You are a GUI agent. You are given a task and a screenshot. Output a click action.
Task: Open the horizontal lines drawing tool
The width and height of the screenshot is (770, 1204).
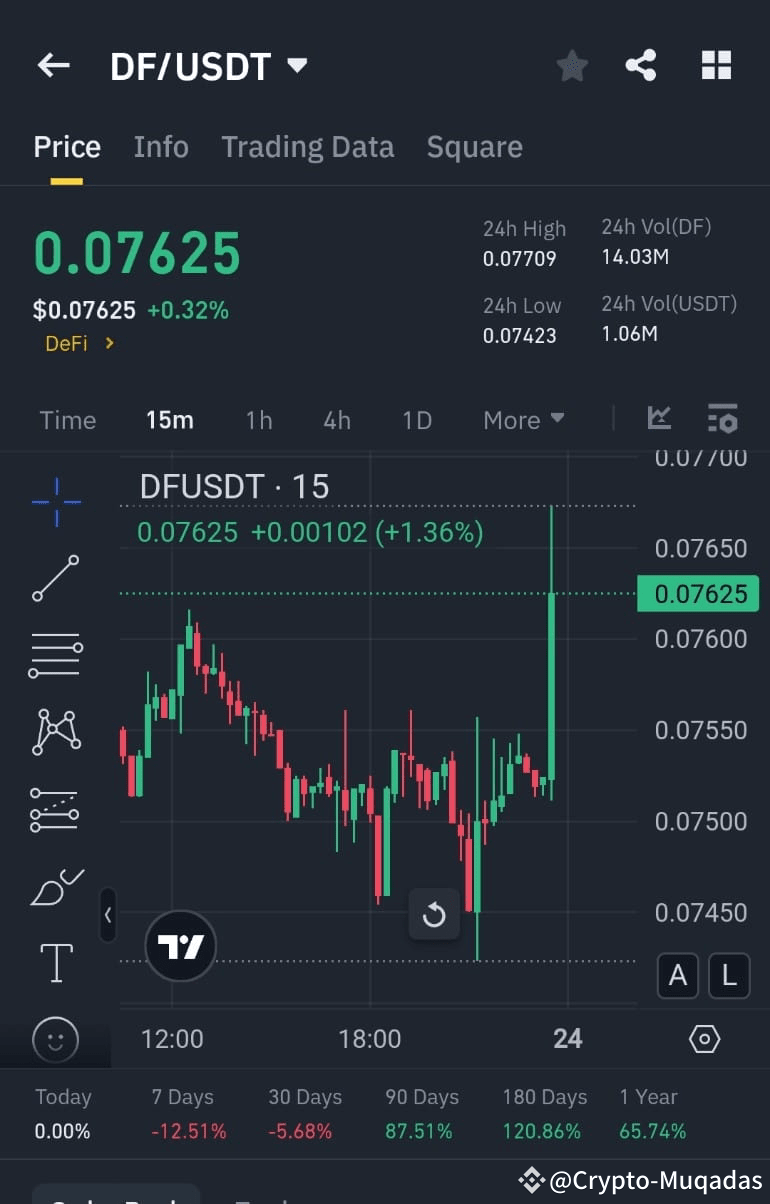[55, 655]
